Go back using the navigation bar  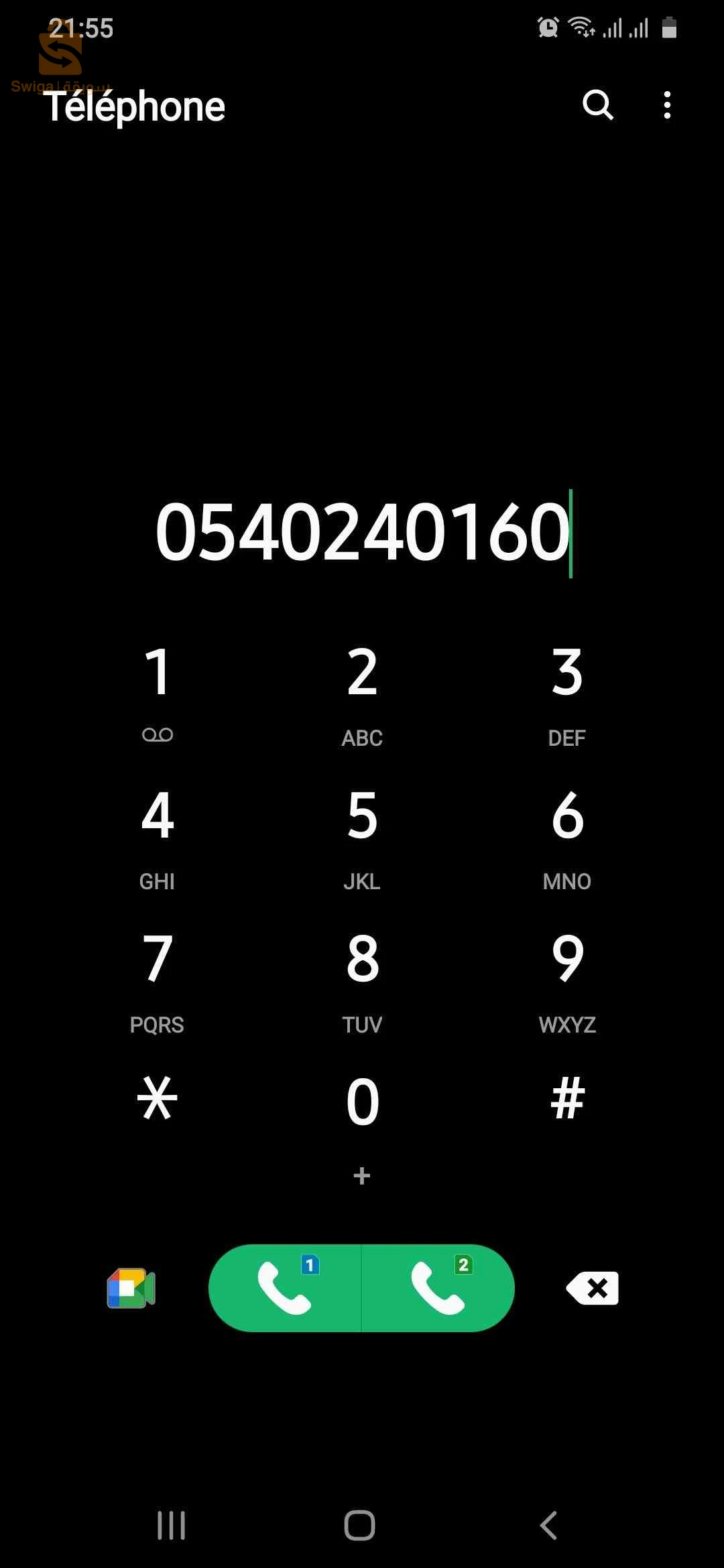click(x=549, y=1526)
